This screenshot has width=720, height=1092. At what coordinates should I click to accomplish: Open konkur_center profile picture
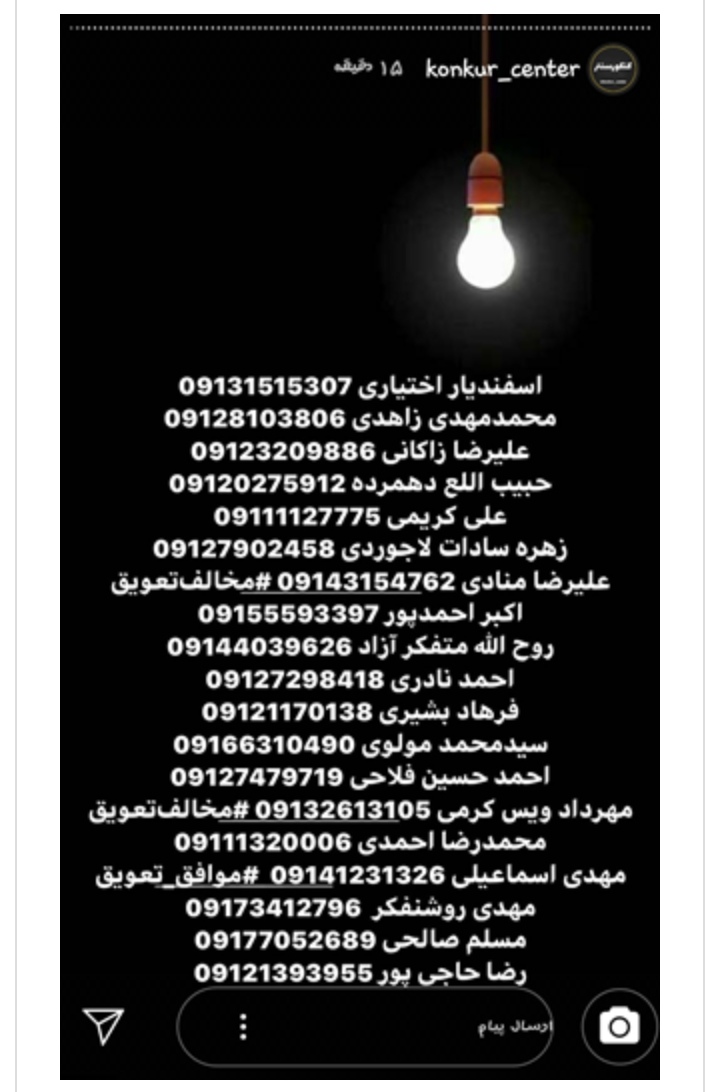(x=614, y=69)
